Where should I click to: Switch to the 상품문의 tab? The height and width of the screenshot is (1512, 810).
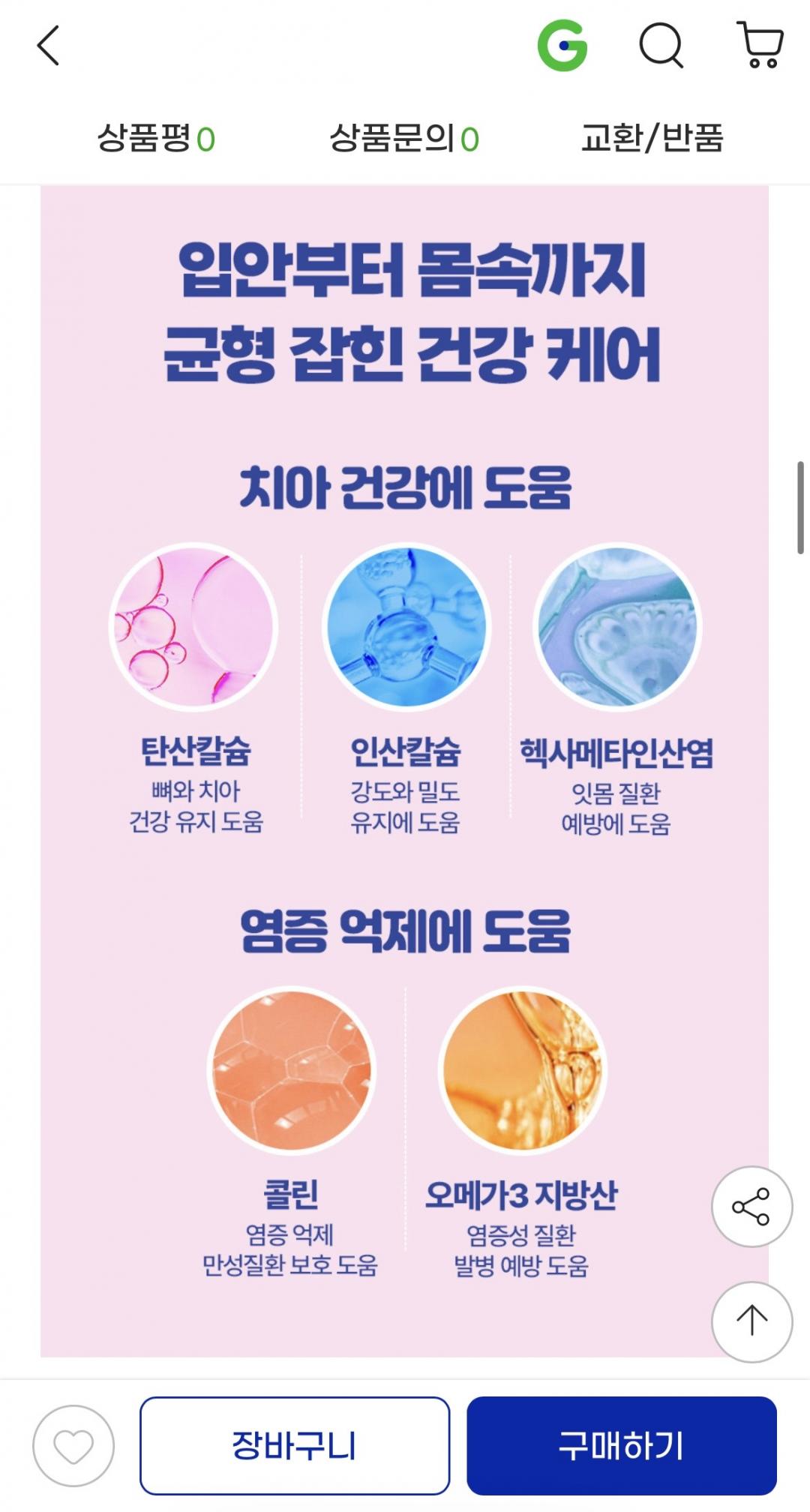point(403,139)
